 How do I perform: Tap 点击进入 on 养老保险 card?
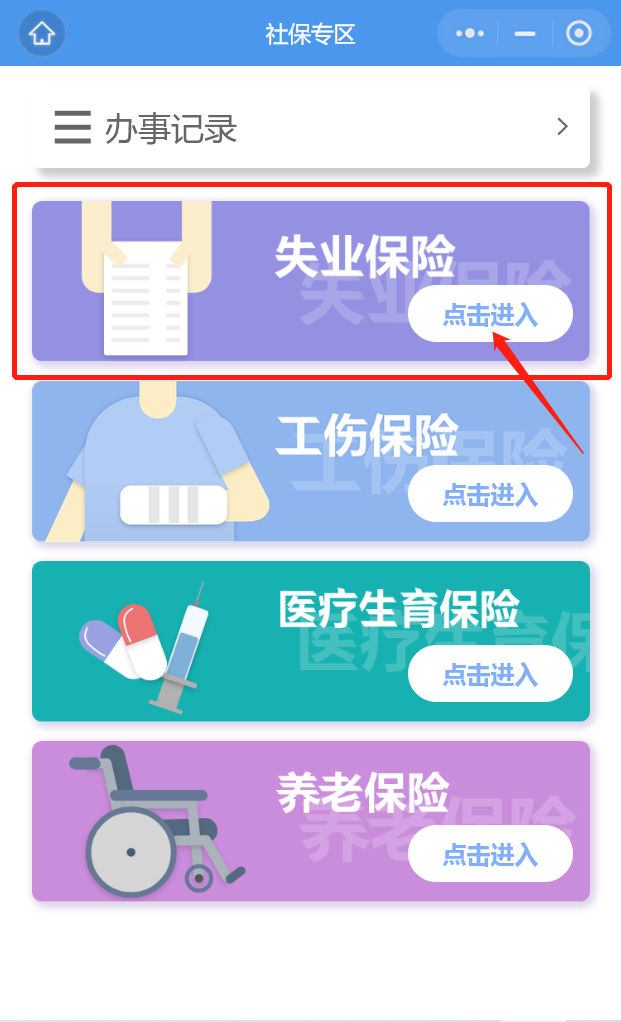pyautogui.click(x=490, y=854)
